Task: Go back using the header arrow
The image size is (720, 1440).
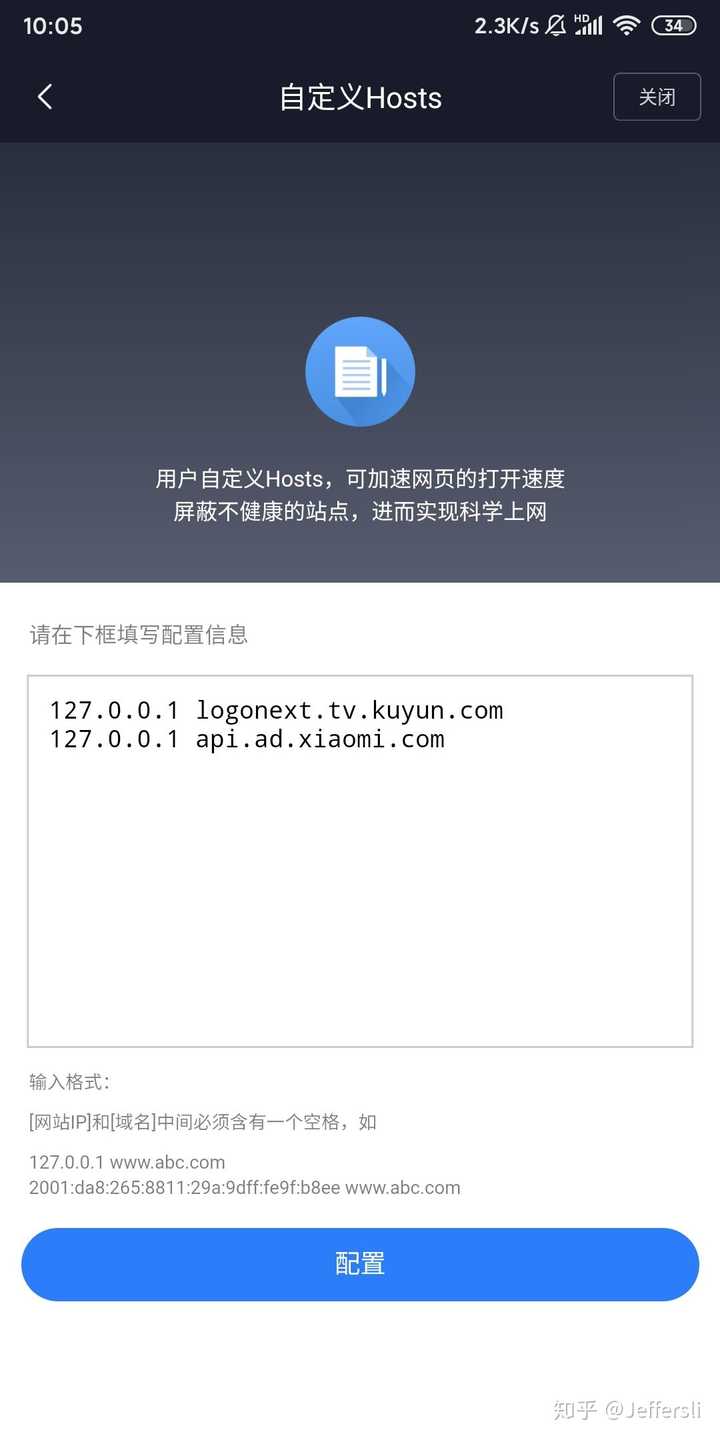Action: pyautogui.click(x=44, y=97)
